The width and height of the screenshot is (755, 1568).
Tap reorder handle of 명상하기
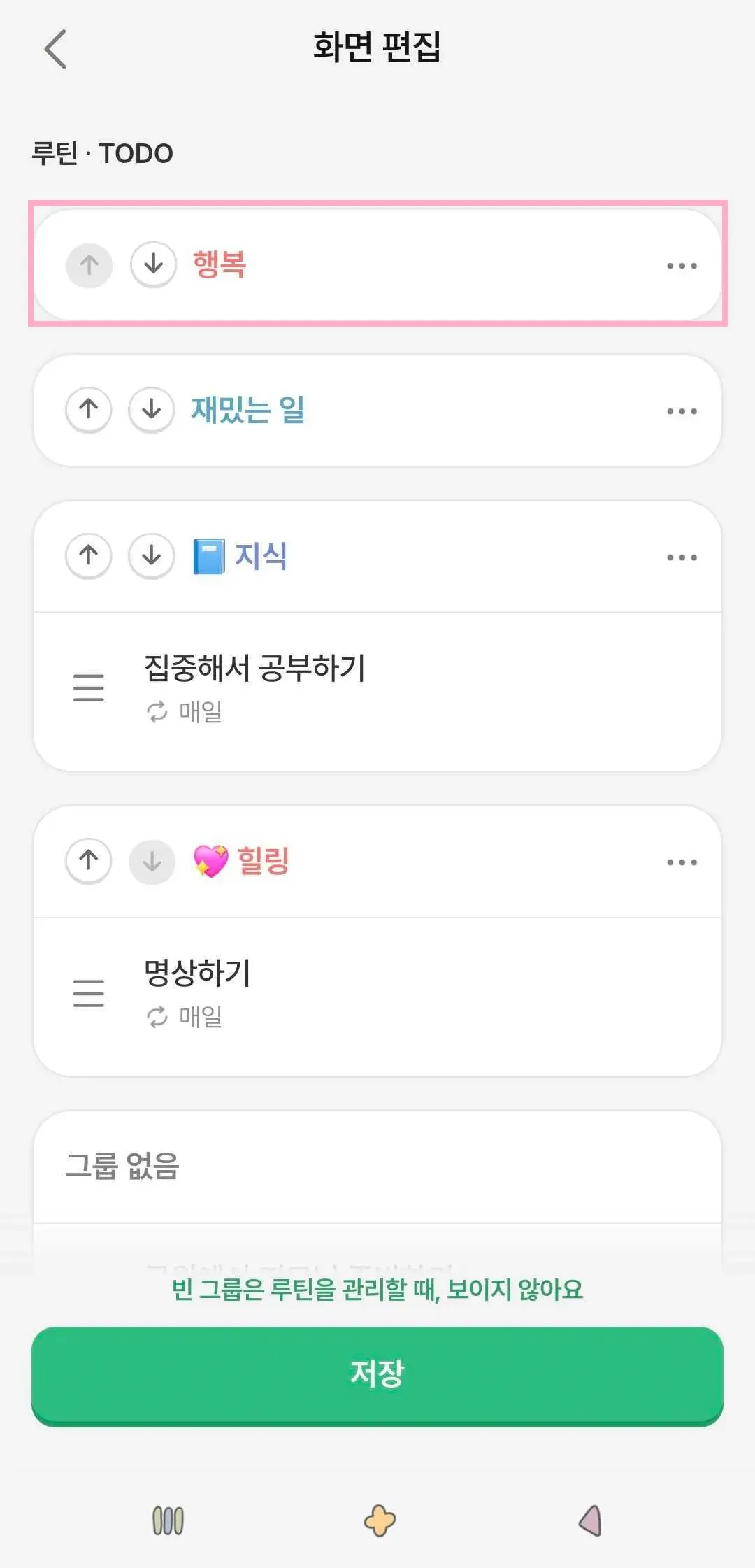(89, 993)
